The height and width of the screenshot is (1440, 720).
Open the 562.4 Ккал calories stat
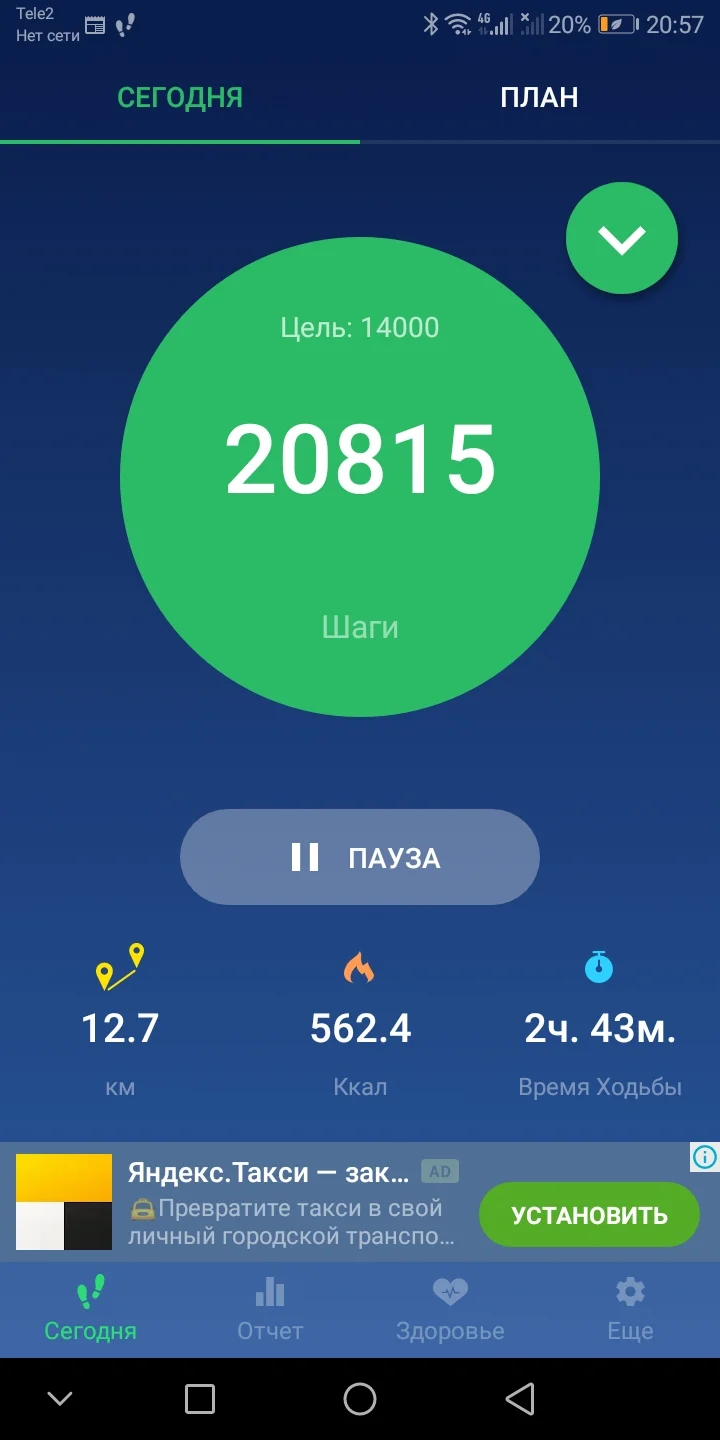(x=360, y=1027)
